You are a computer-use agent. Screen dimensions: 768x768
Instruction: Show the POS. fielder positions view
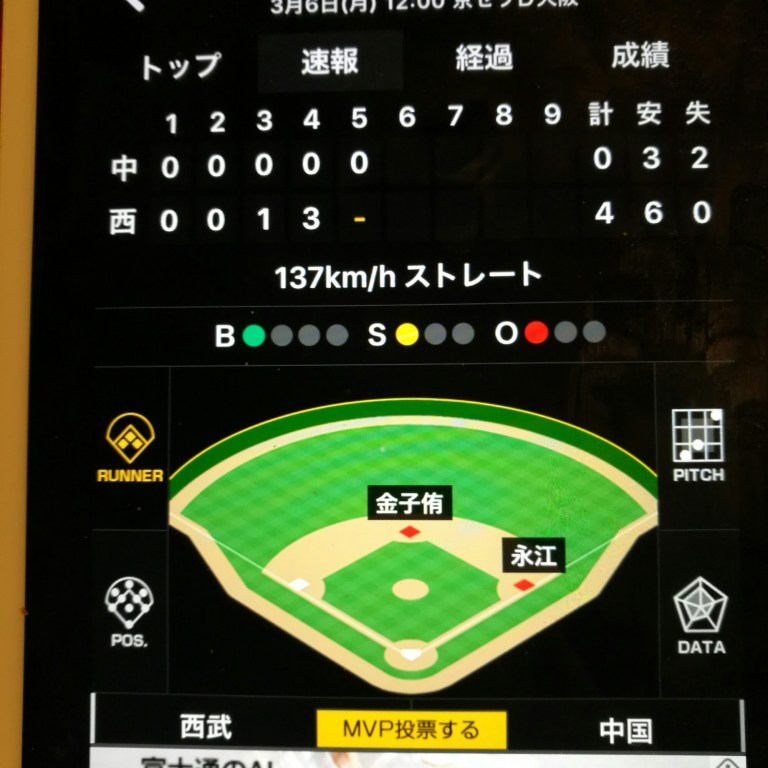click(x=129, y=611)
